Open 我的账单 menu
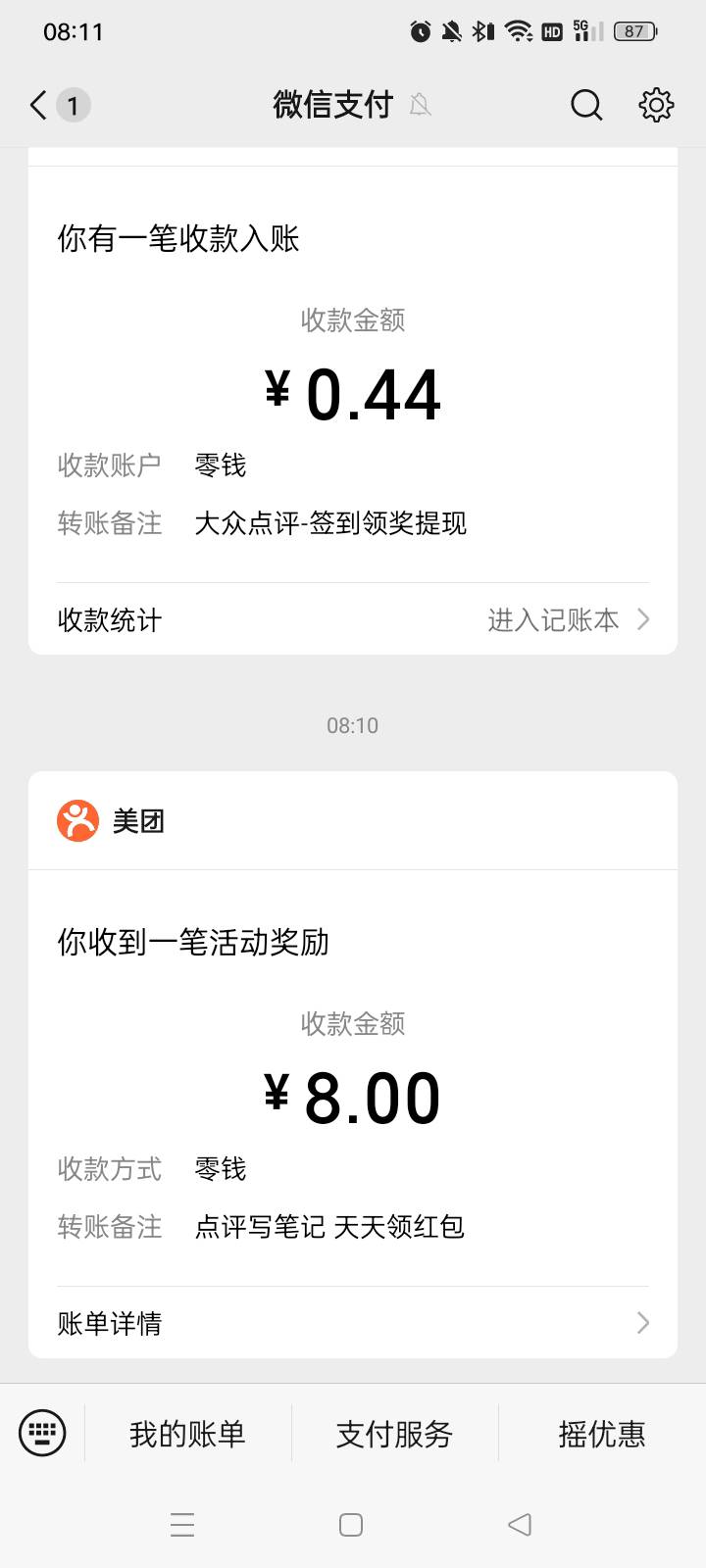The width and height of the screenshot is (706, 1568). click(x=187, y=1434)
